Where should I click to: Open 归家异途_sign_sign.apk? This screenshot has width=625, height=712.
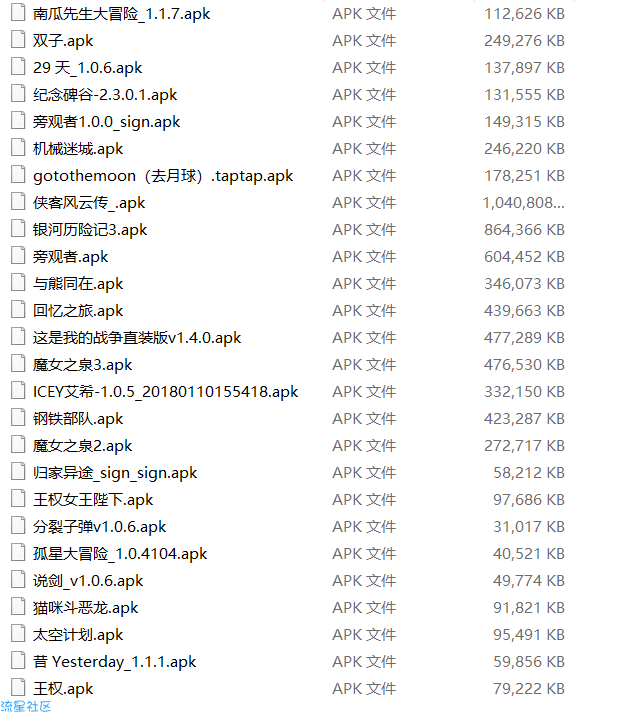[115, 473]
